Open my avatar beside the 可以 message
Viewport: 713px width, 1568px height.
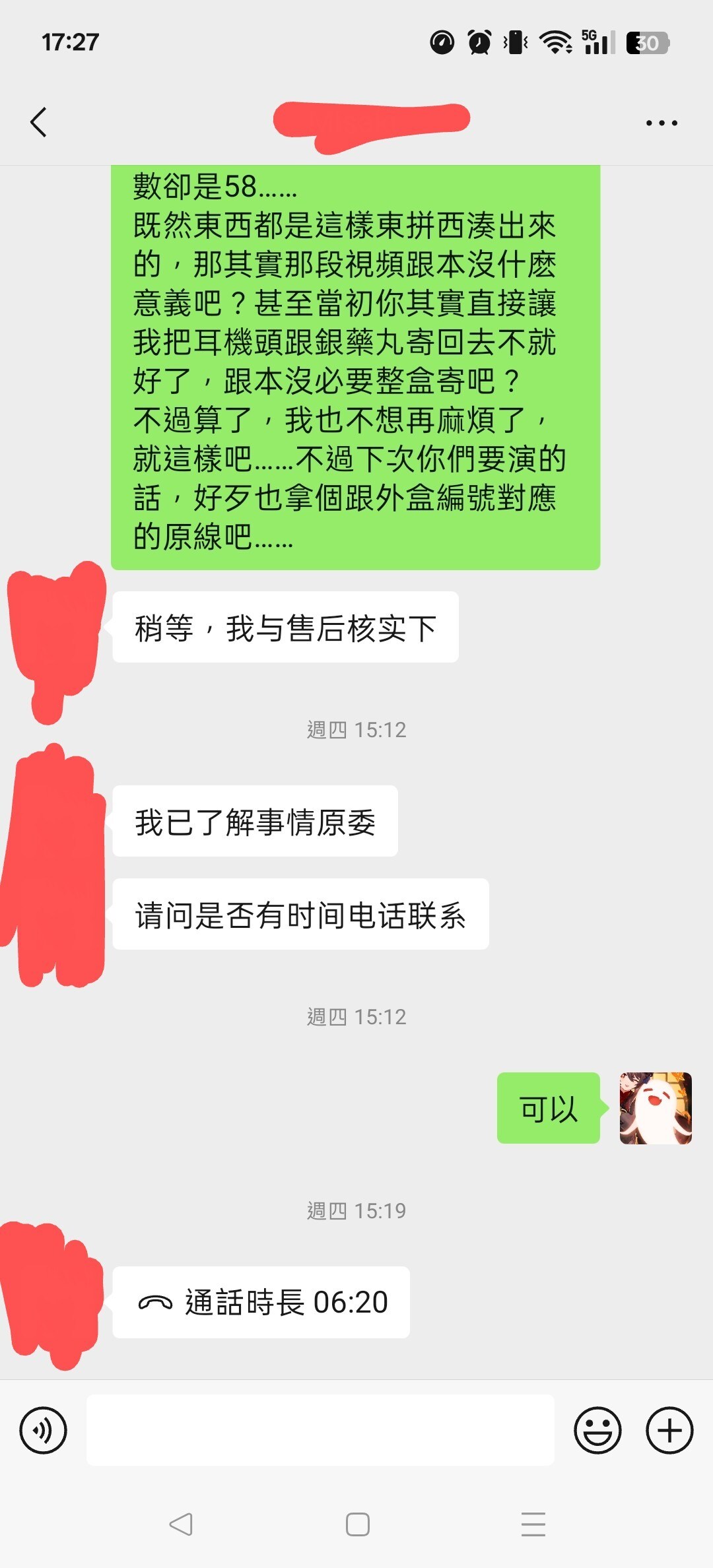(x=656, y=1108)
